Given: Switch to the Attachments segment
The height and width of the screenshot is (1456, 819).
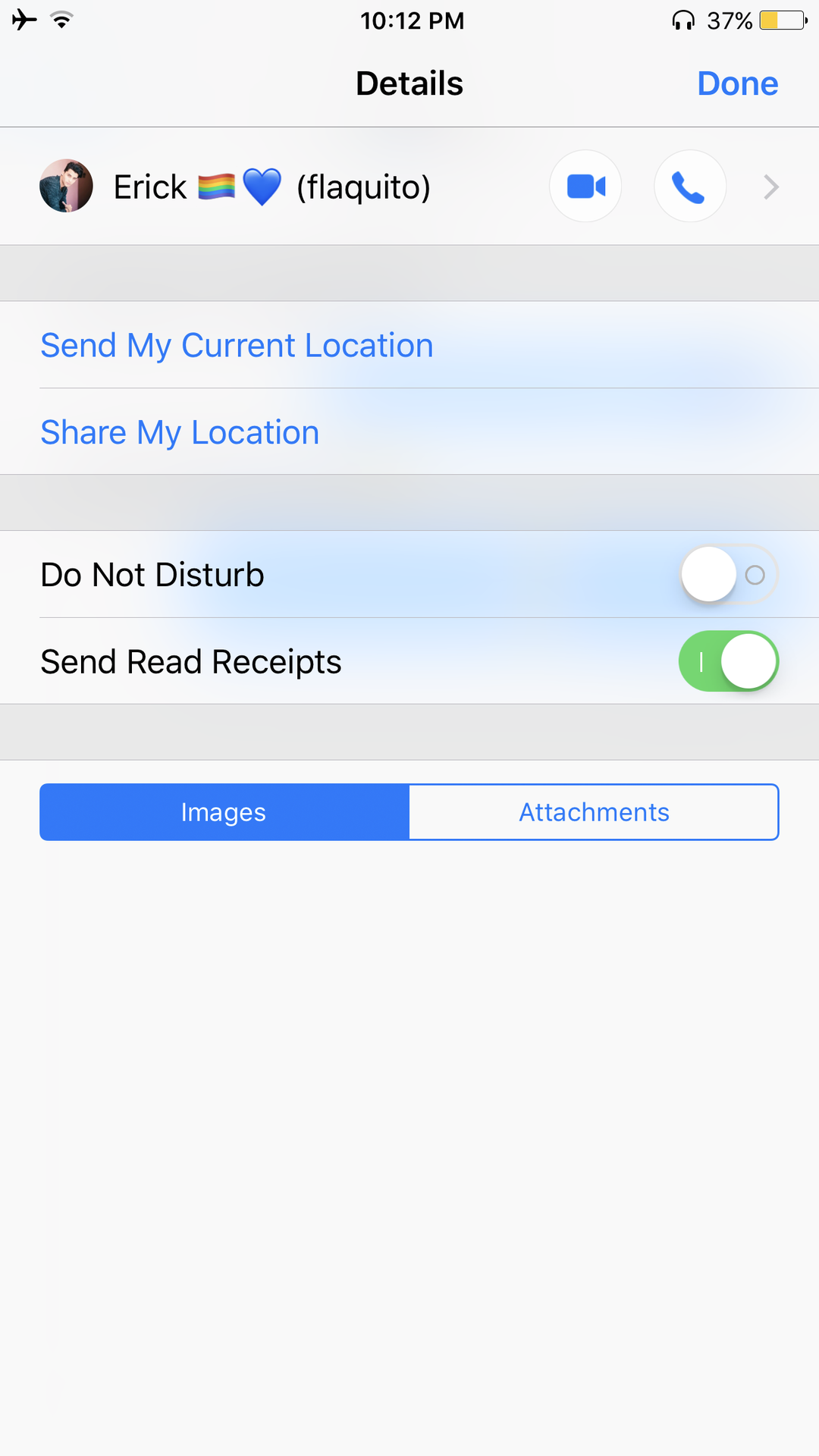Looking at the screenshot, I should coord(594,812).
